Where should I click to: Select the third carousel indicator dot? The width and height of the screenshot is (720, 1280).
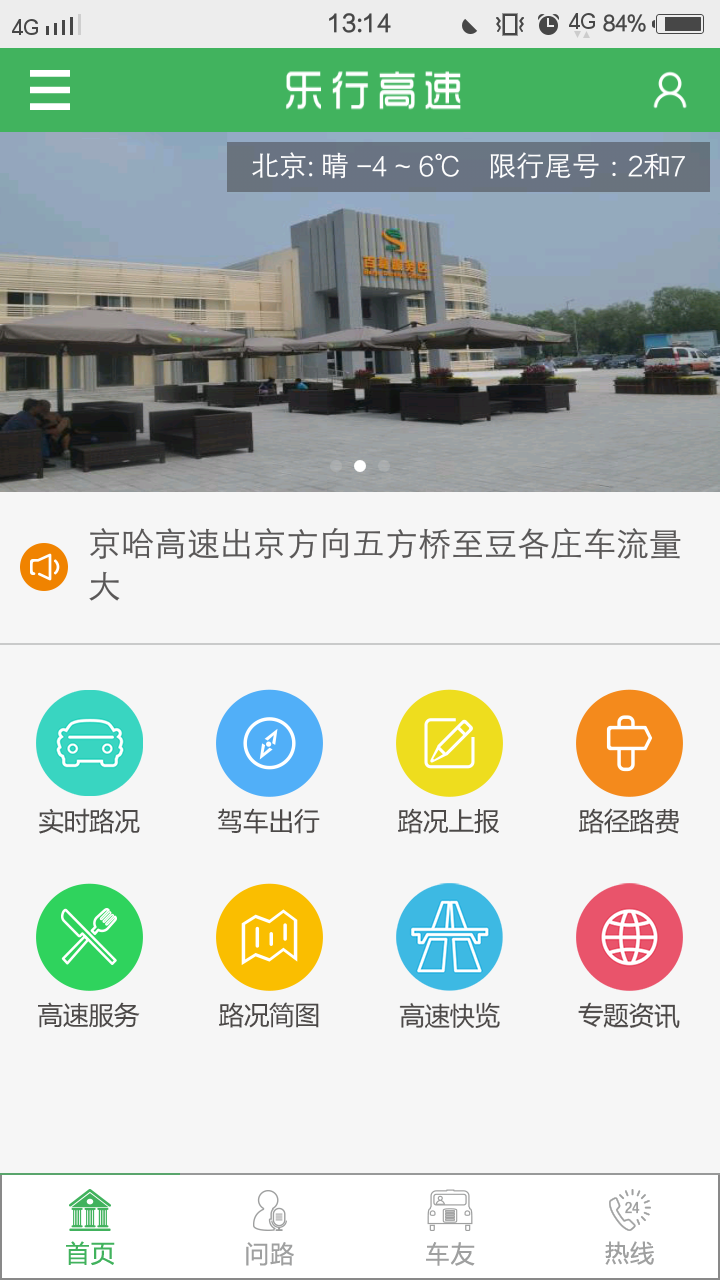tap(386, 464)
